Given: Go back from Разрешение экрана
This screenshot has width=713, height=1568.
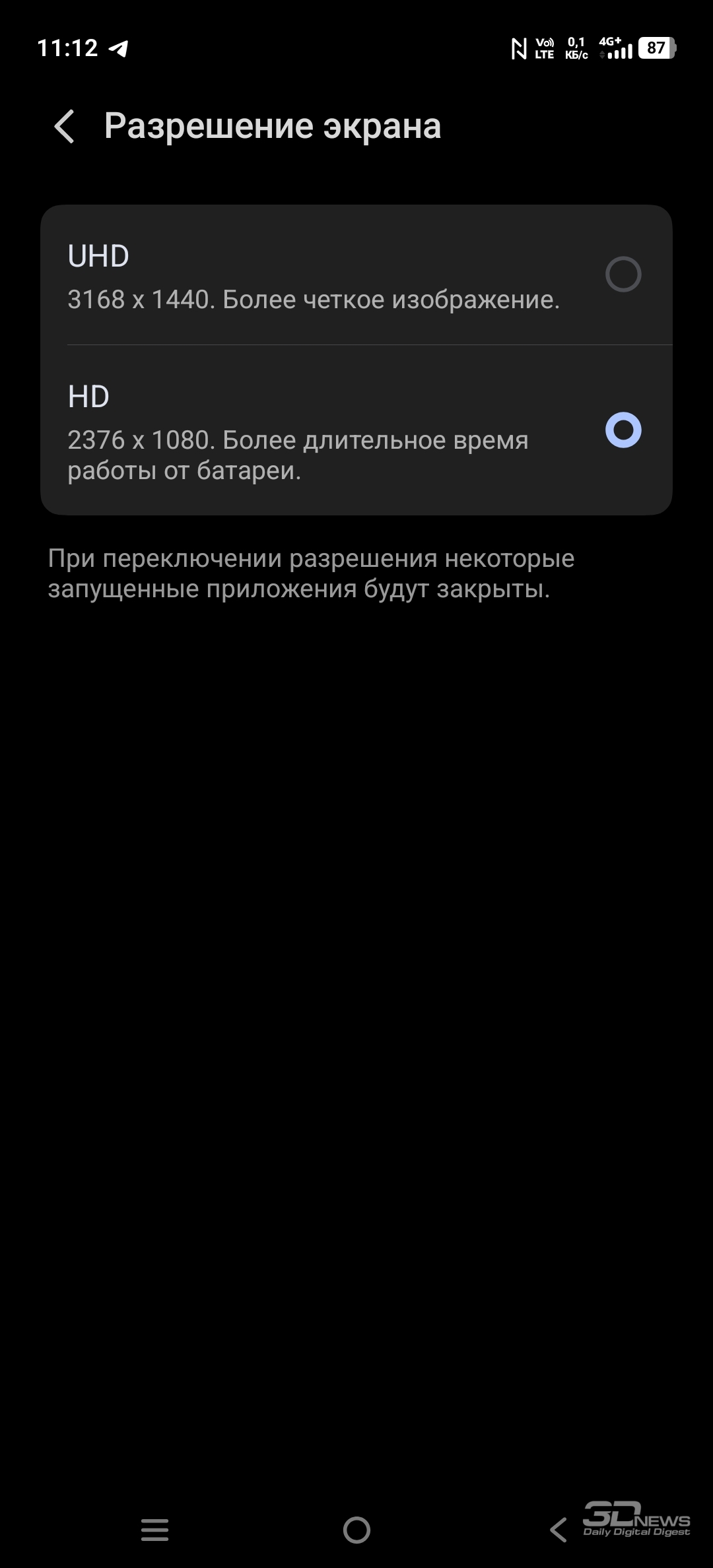Looking at the screenshot, I should tap(65, 126).
